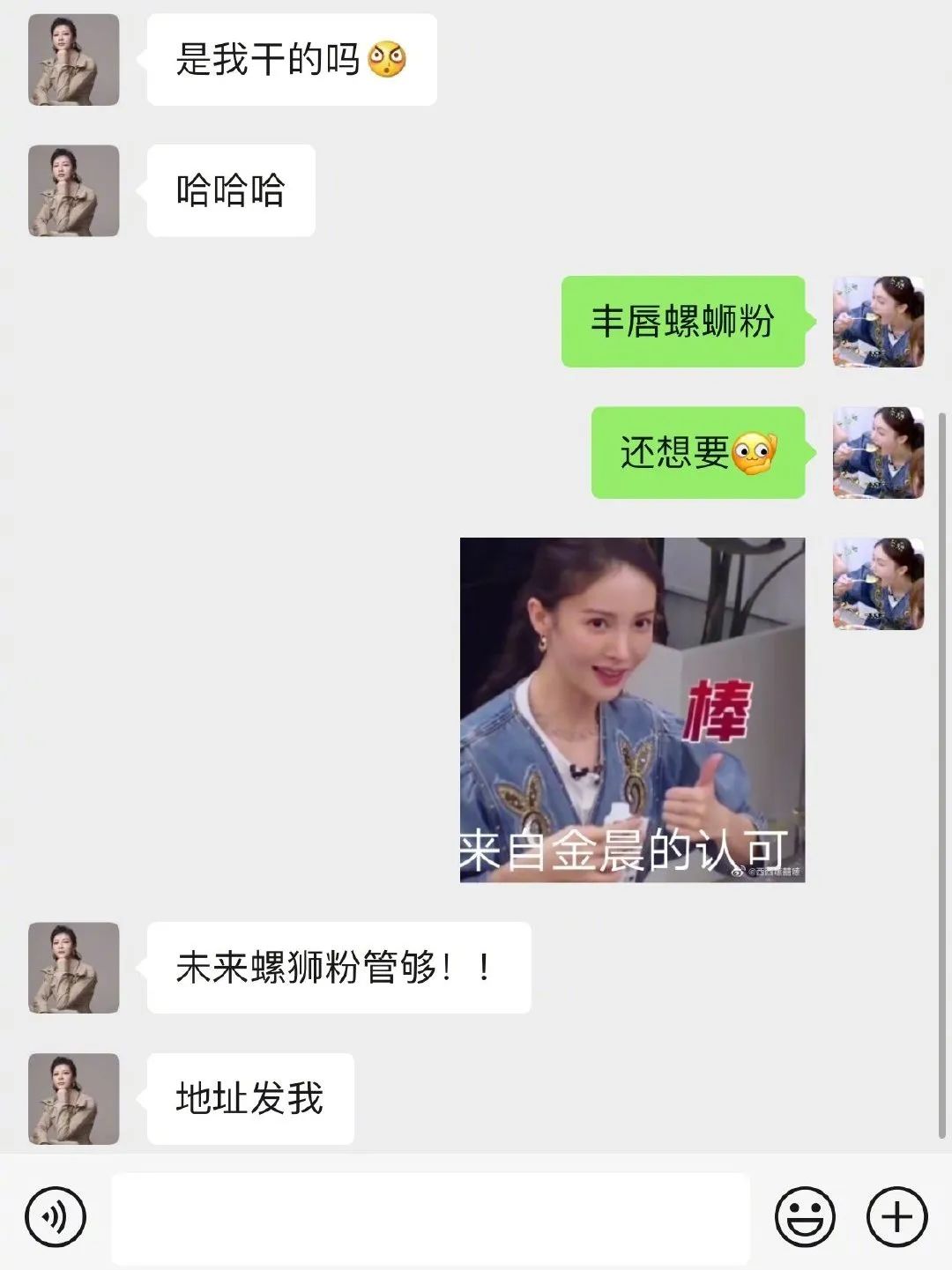
Task: View the sent thumbs-up meme image
Action: coord(632,709)
